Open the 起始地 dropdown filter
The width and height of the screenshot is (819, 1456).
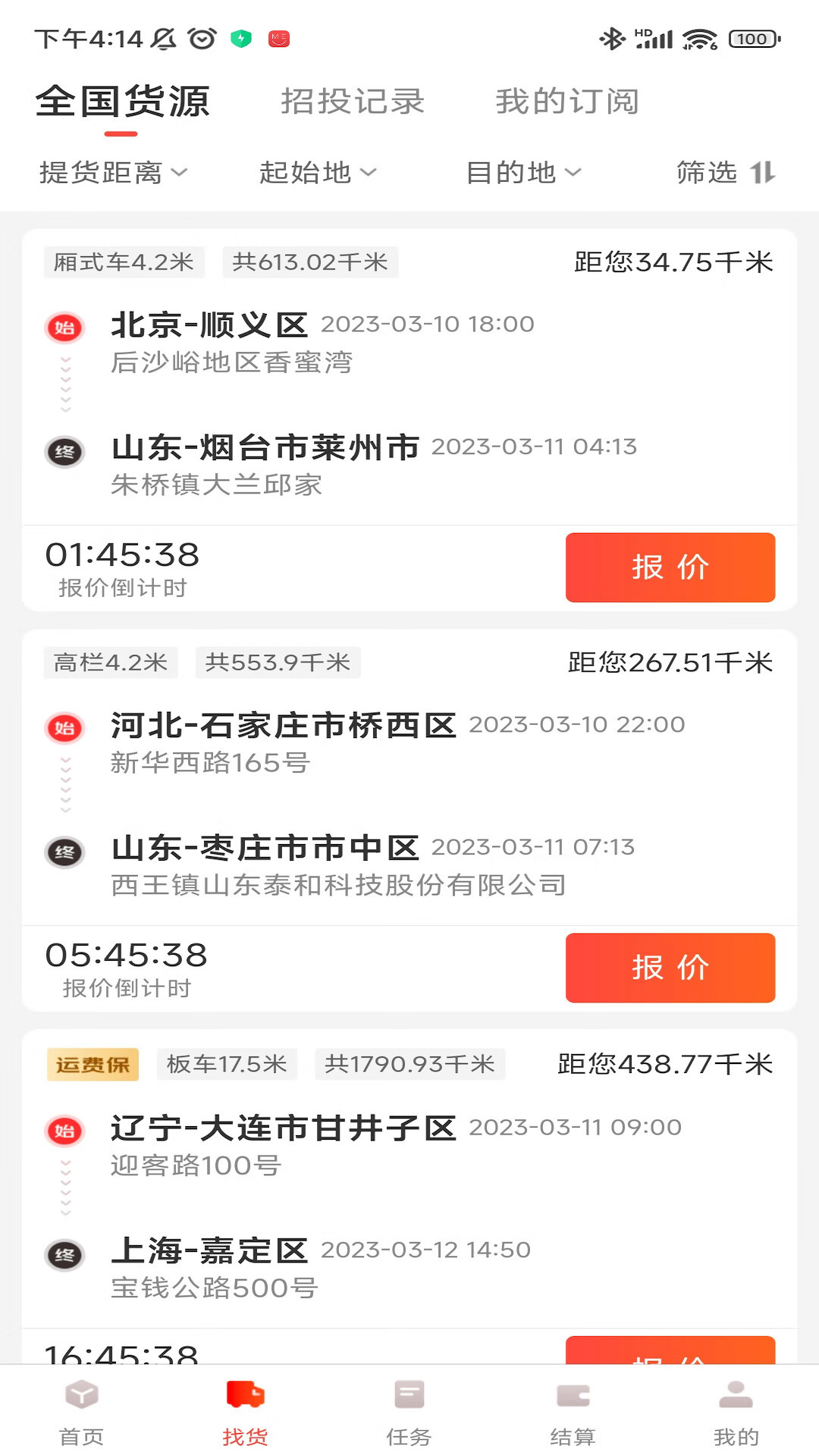318,173
